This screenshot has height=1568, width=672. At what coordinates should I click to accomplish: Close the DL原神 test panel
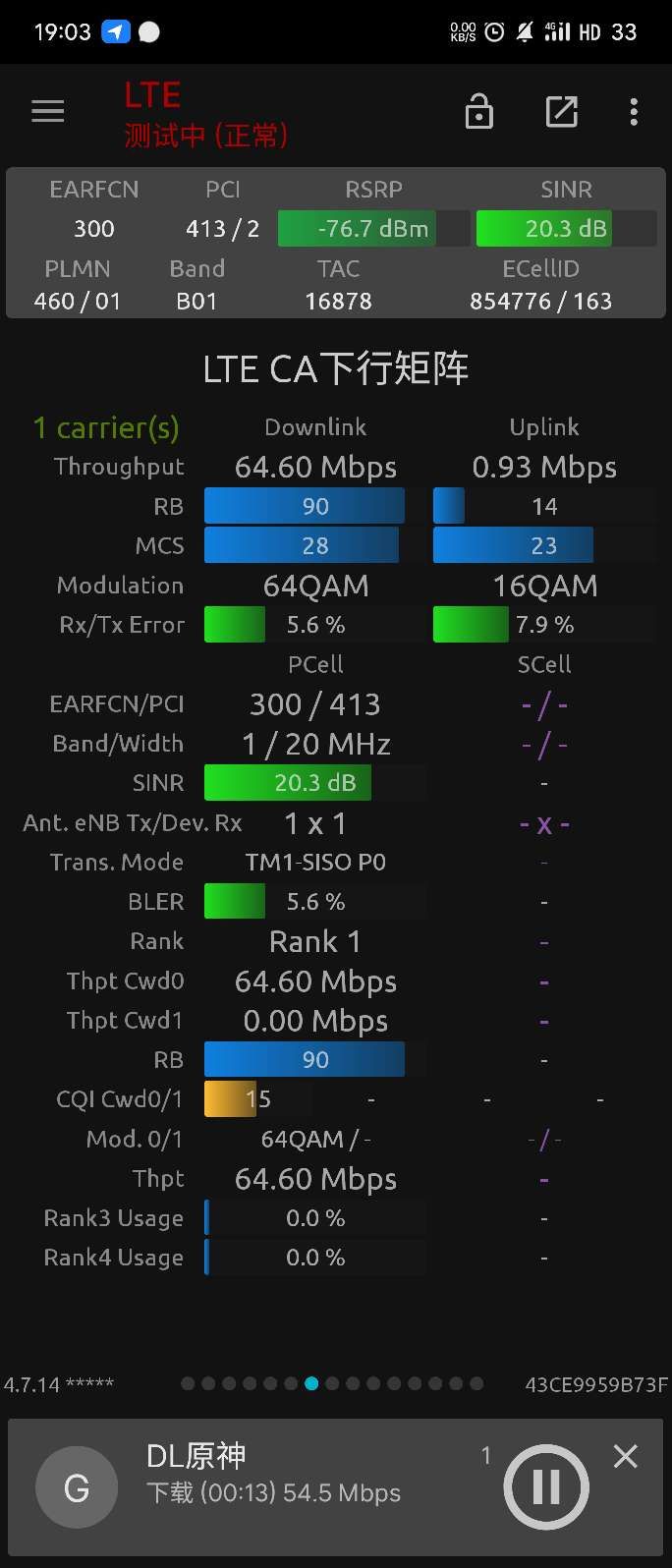(x=626, y=1456)
